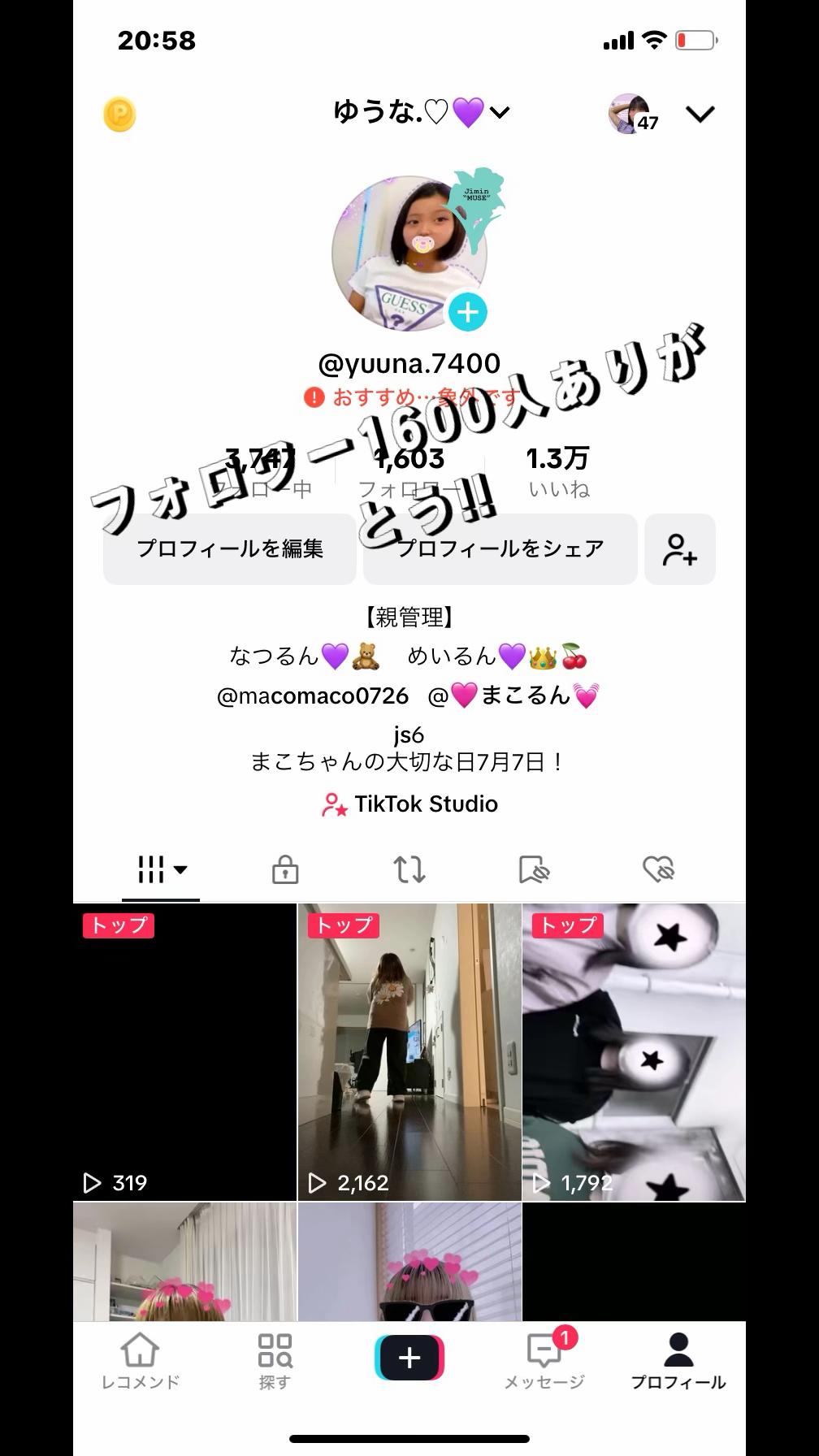Tap the gold coin icon
Screen dimensions: 819x1456
119,115
